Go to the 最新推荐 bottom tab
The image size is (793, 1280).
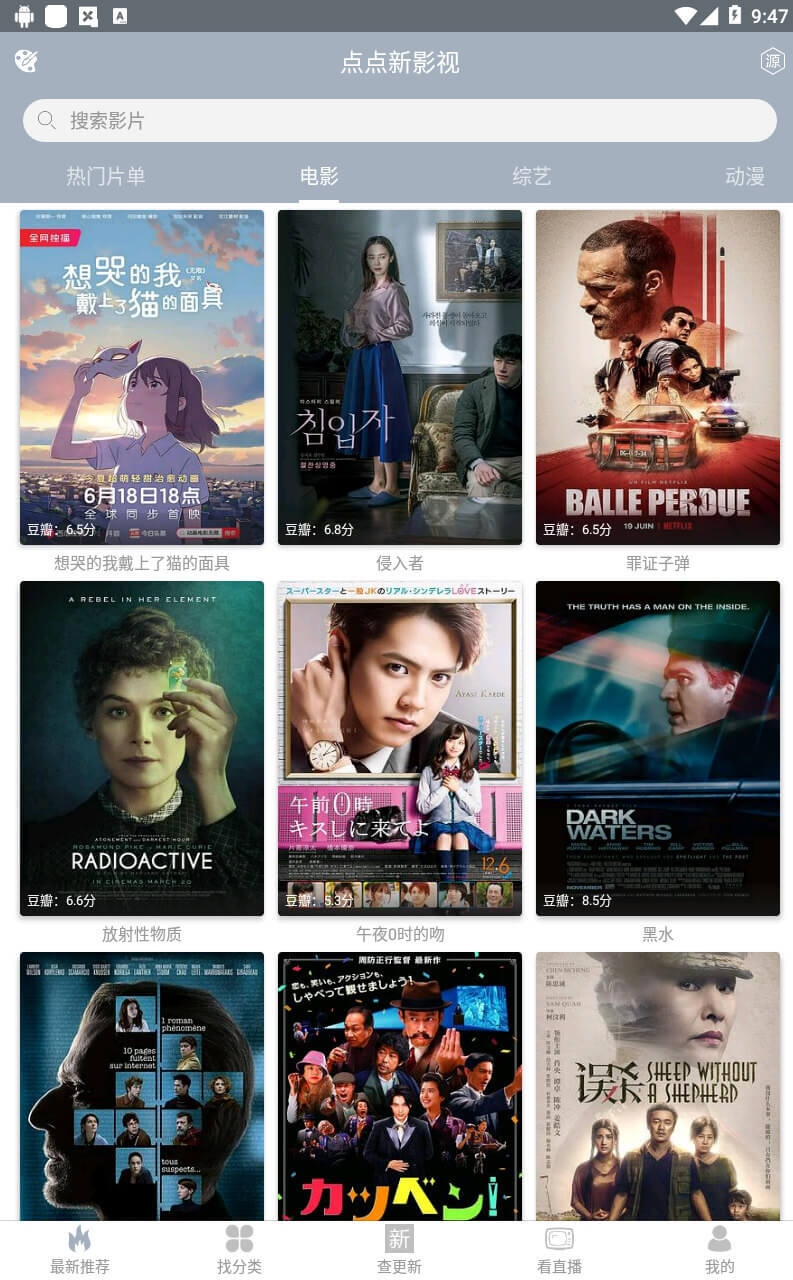click(x=80, y=1251)
